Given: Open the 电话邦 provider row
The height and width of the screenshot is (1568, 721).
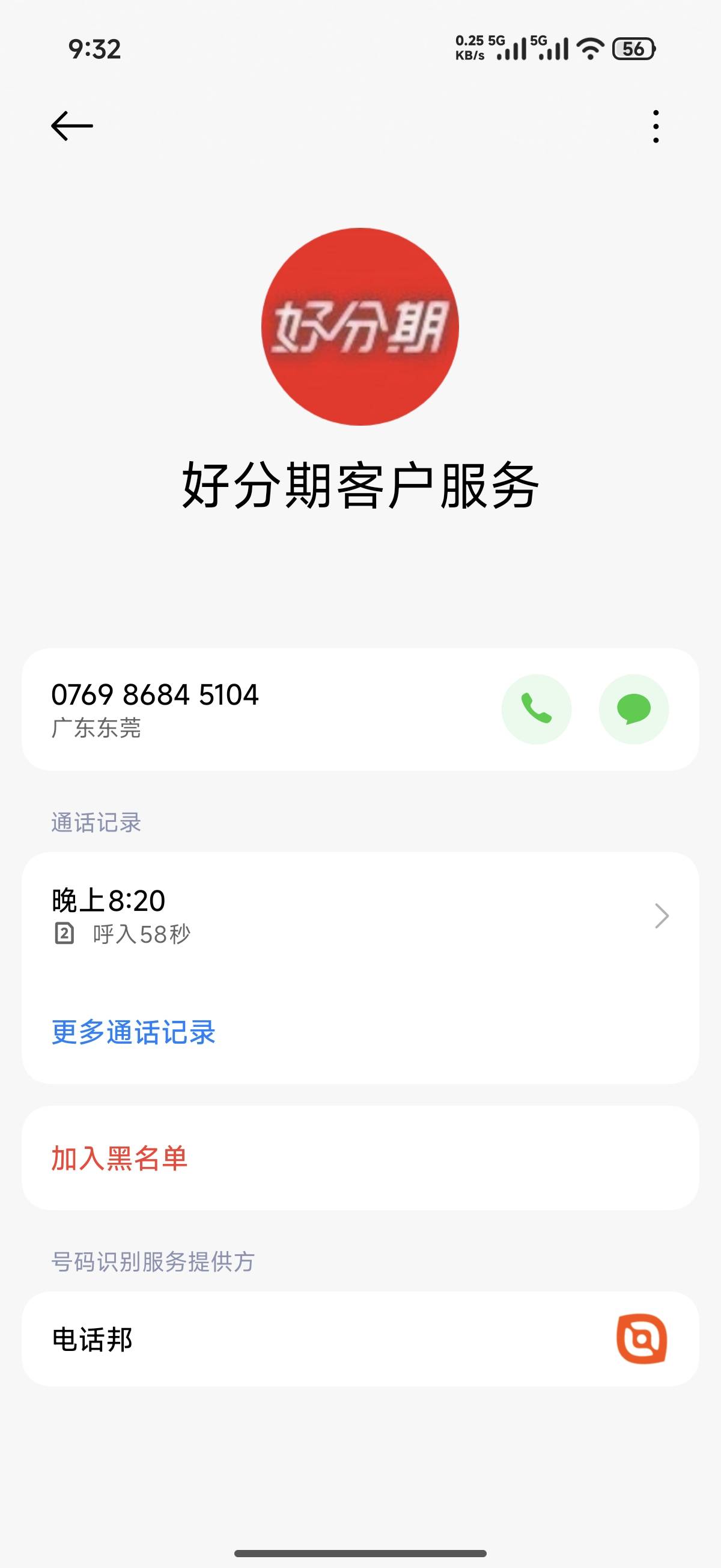Looking at the screenshot, I should [360, 1338].
